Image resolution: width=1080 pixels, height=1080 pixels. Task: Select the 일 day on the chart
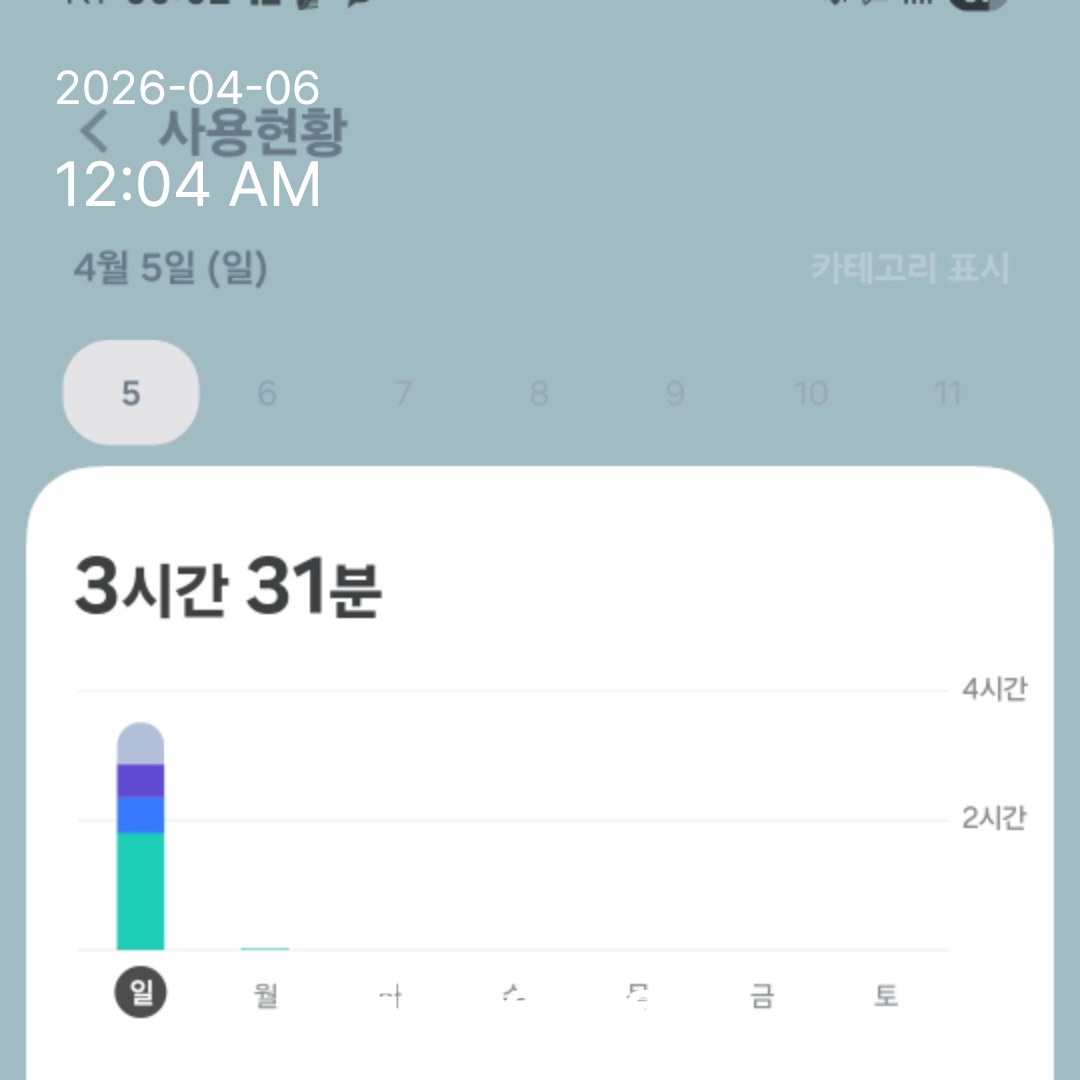tap(140, 995)
